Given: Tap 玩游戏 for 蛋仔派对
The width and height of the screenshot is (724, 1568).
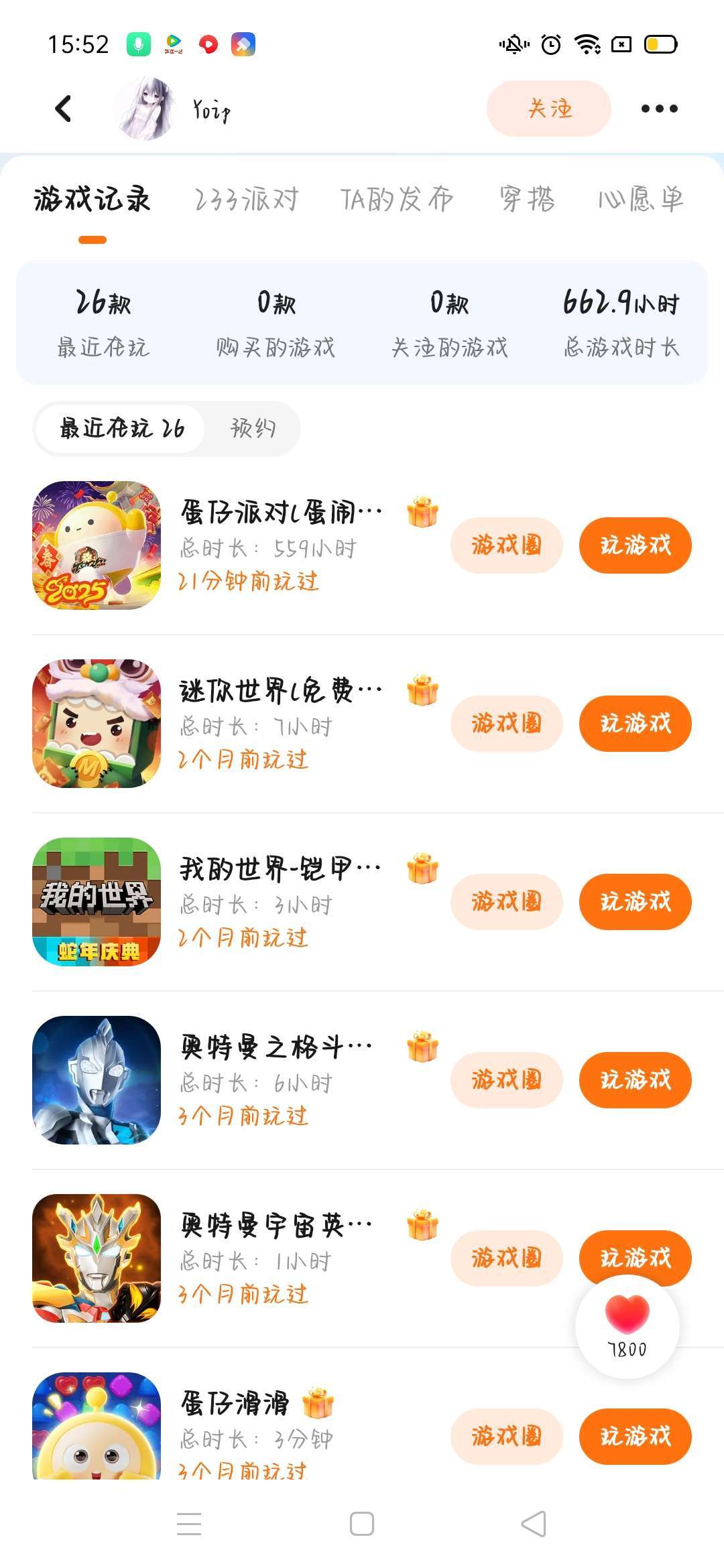Looking at the screenshot, I should click(x=635, y=545).
